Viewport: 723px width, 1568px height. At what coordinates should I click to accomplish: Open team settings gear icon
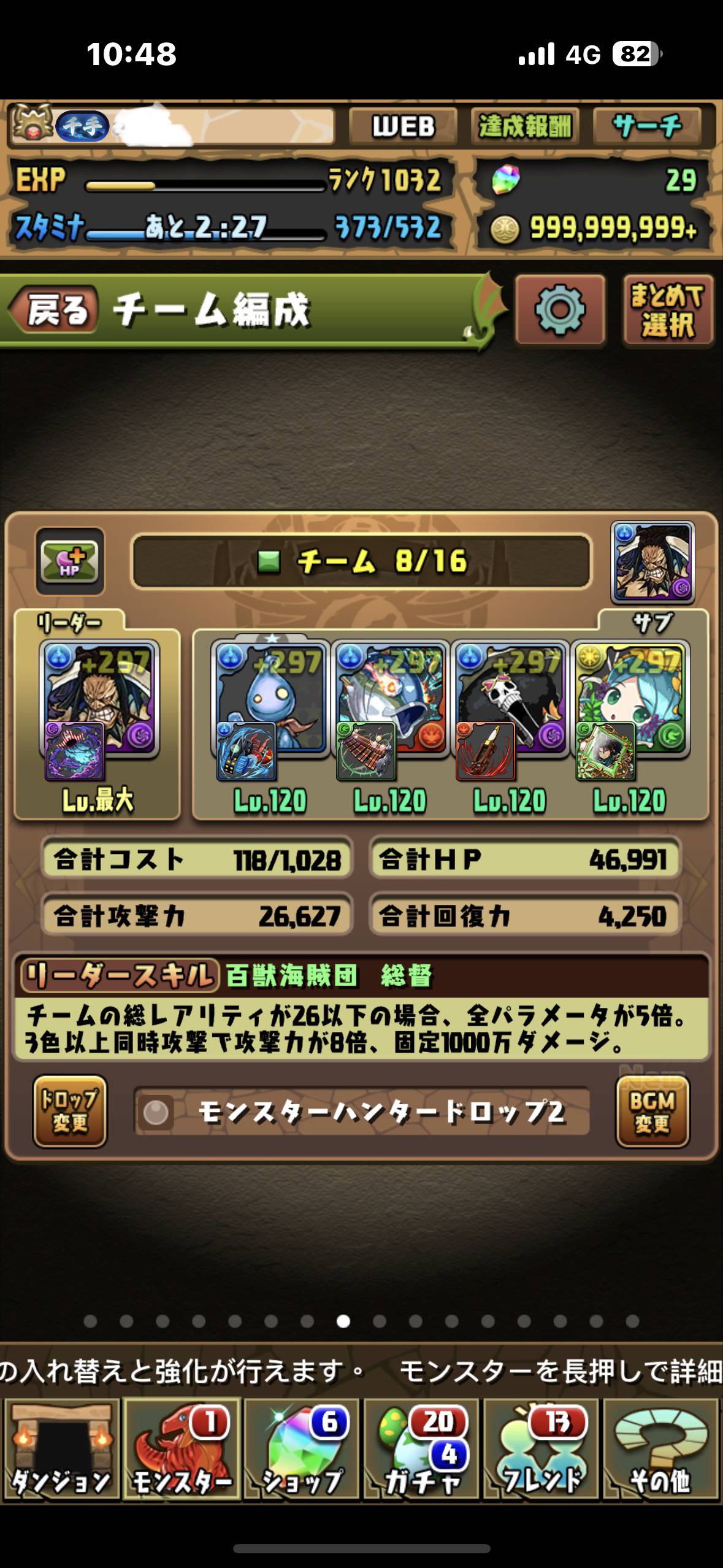click(560, 309)
